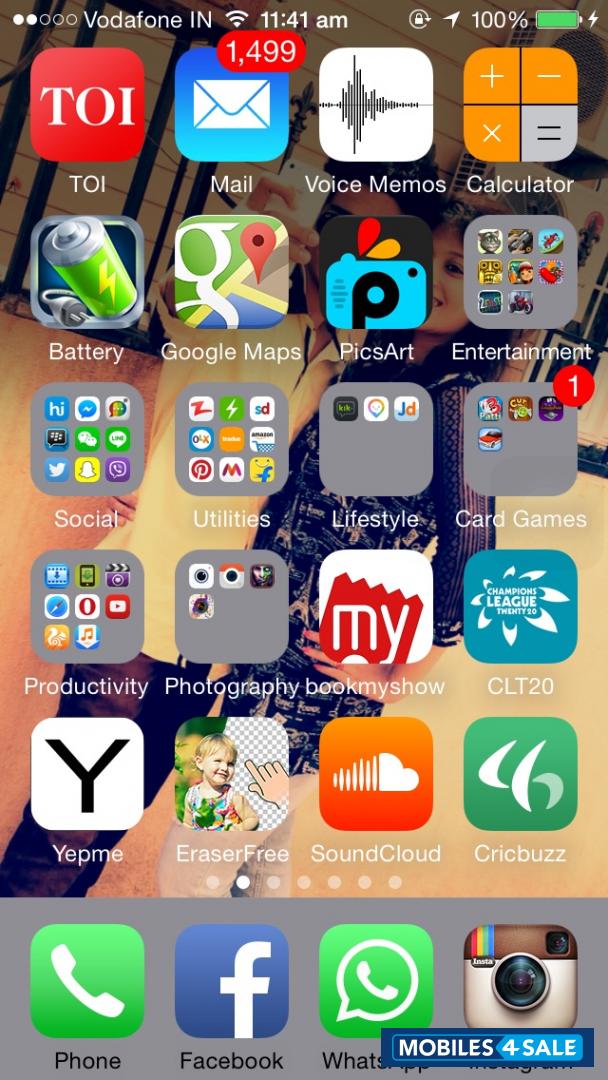Open the TOI news app
The image size is (608, 1080).
[x=87, y=105]
